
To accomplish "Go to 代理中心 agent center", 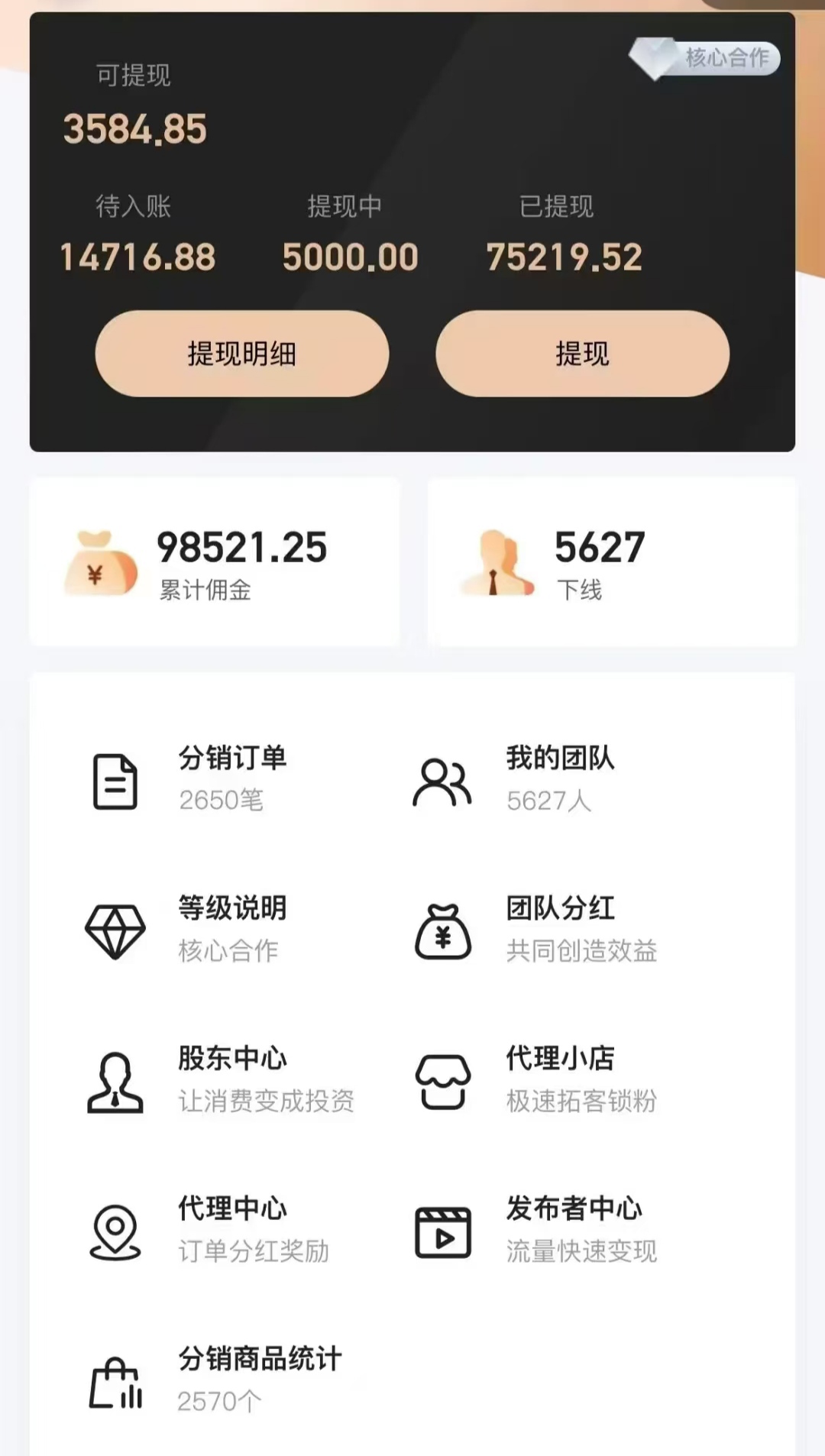I will pos(222,1229).
